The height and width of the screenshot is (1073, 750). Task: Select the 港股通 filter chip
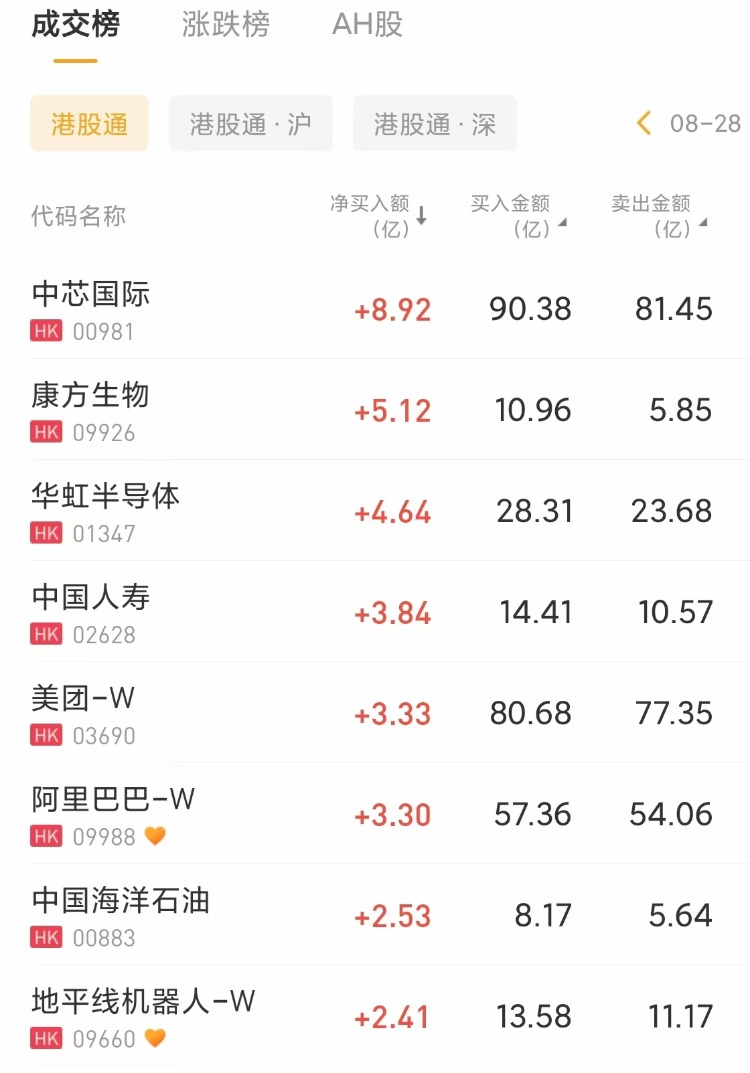click(89, 124)
